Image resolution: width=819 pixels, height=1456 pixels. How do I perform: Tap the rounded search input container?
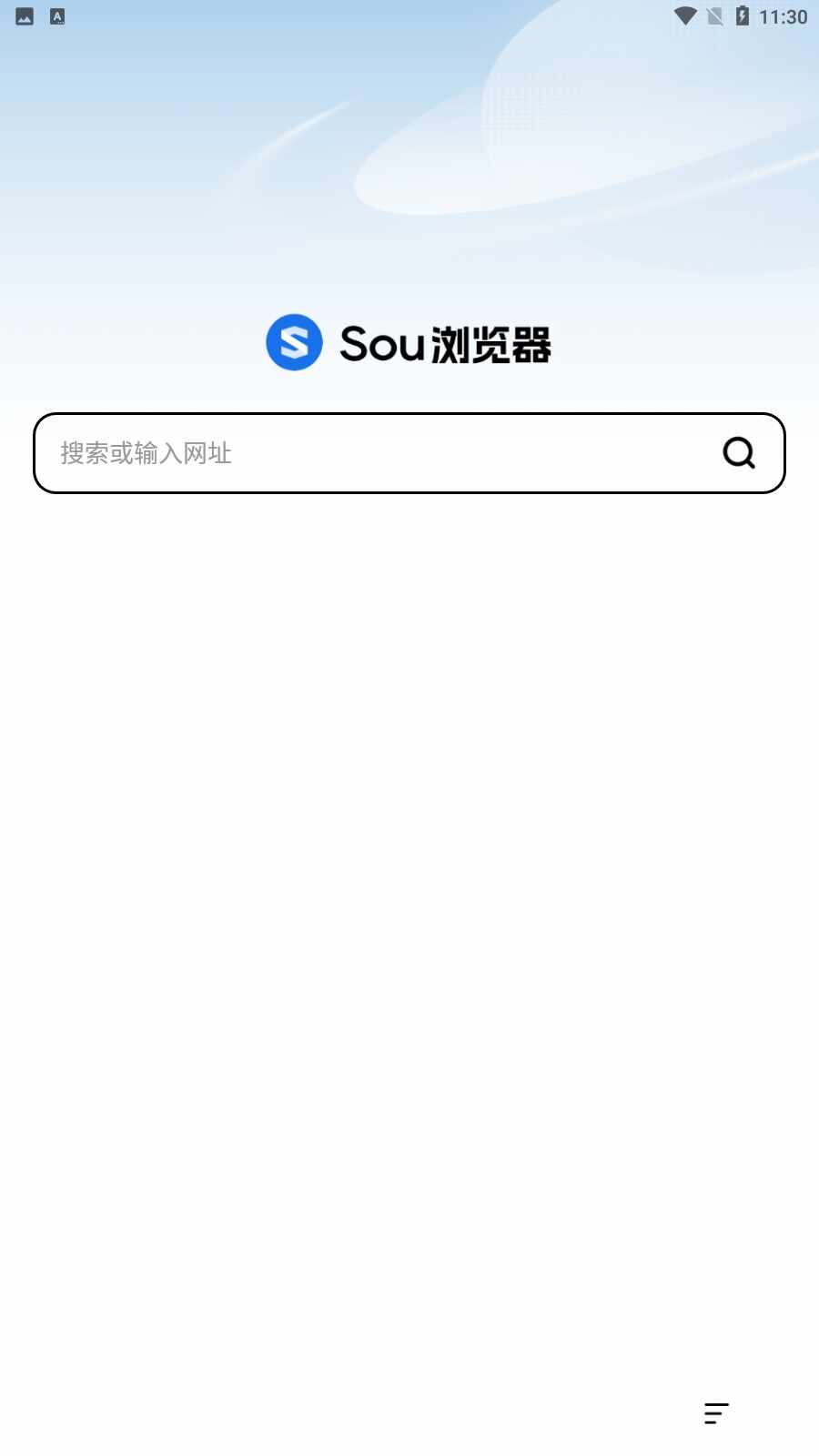click(408, 453)
